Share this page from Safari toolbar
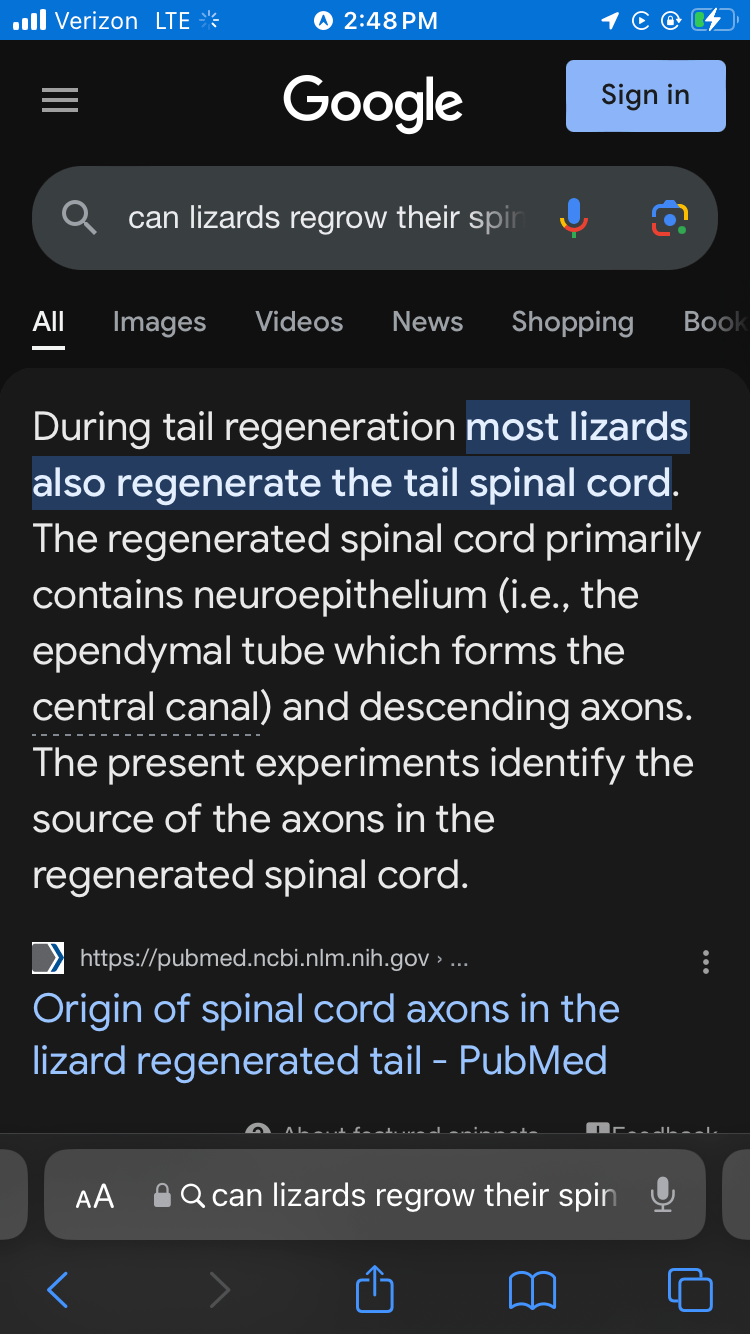This screenshot has width=750, height=1334. 375,1289
